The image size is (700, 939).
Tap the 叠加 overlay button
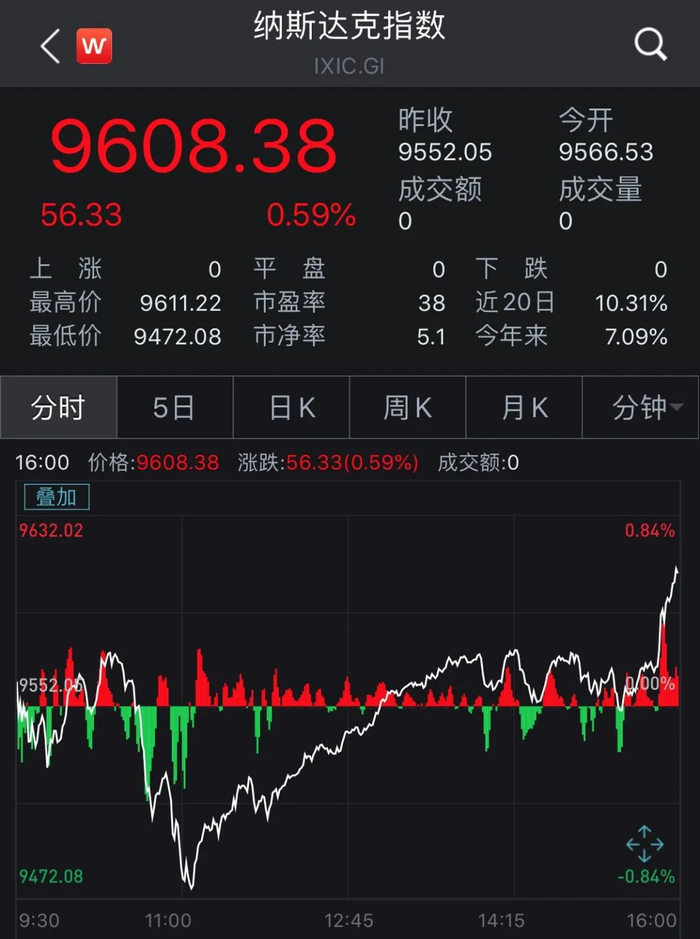(57, 496)
